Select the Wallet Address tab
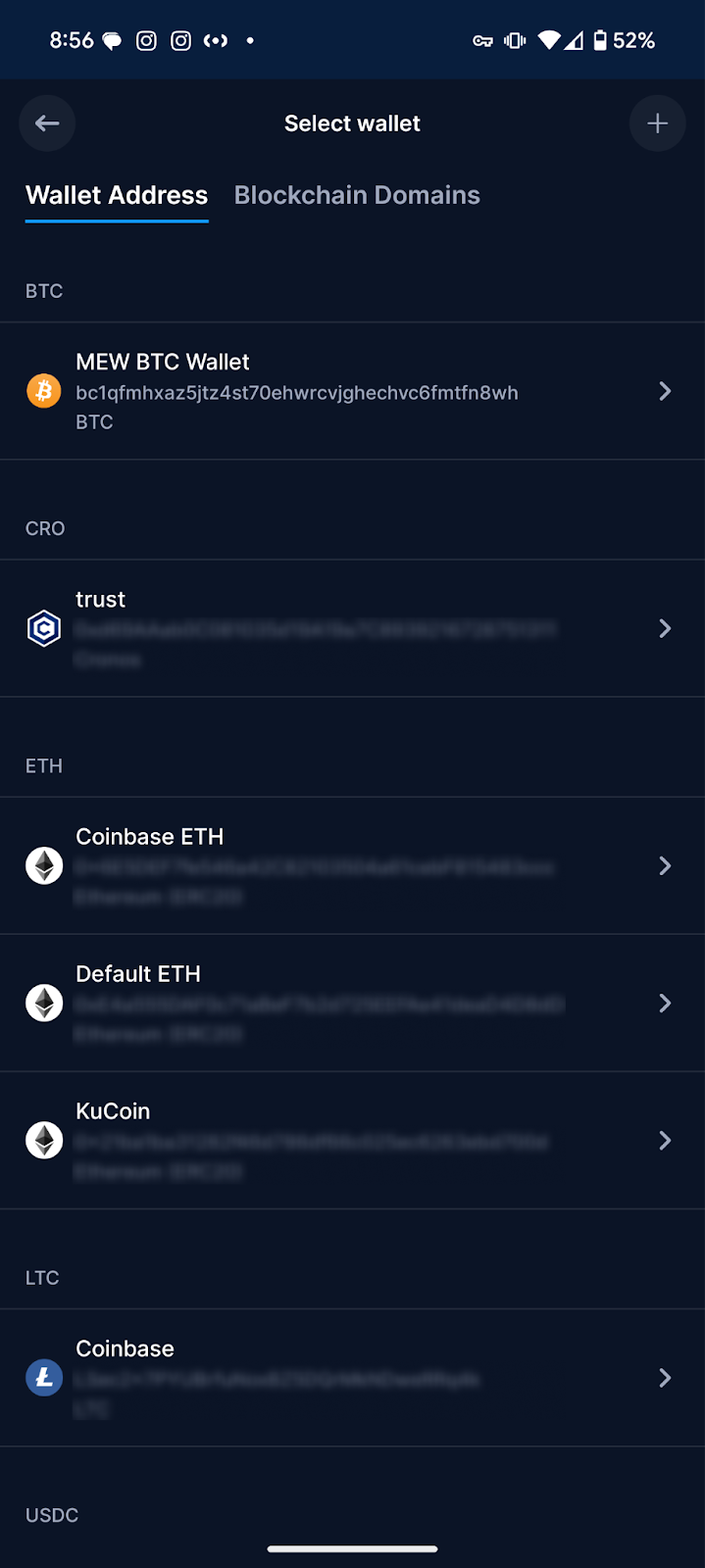Screen dimensions: 705x1568 coord(117,195)
